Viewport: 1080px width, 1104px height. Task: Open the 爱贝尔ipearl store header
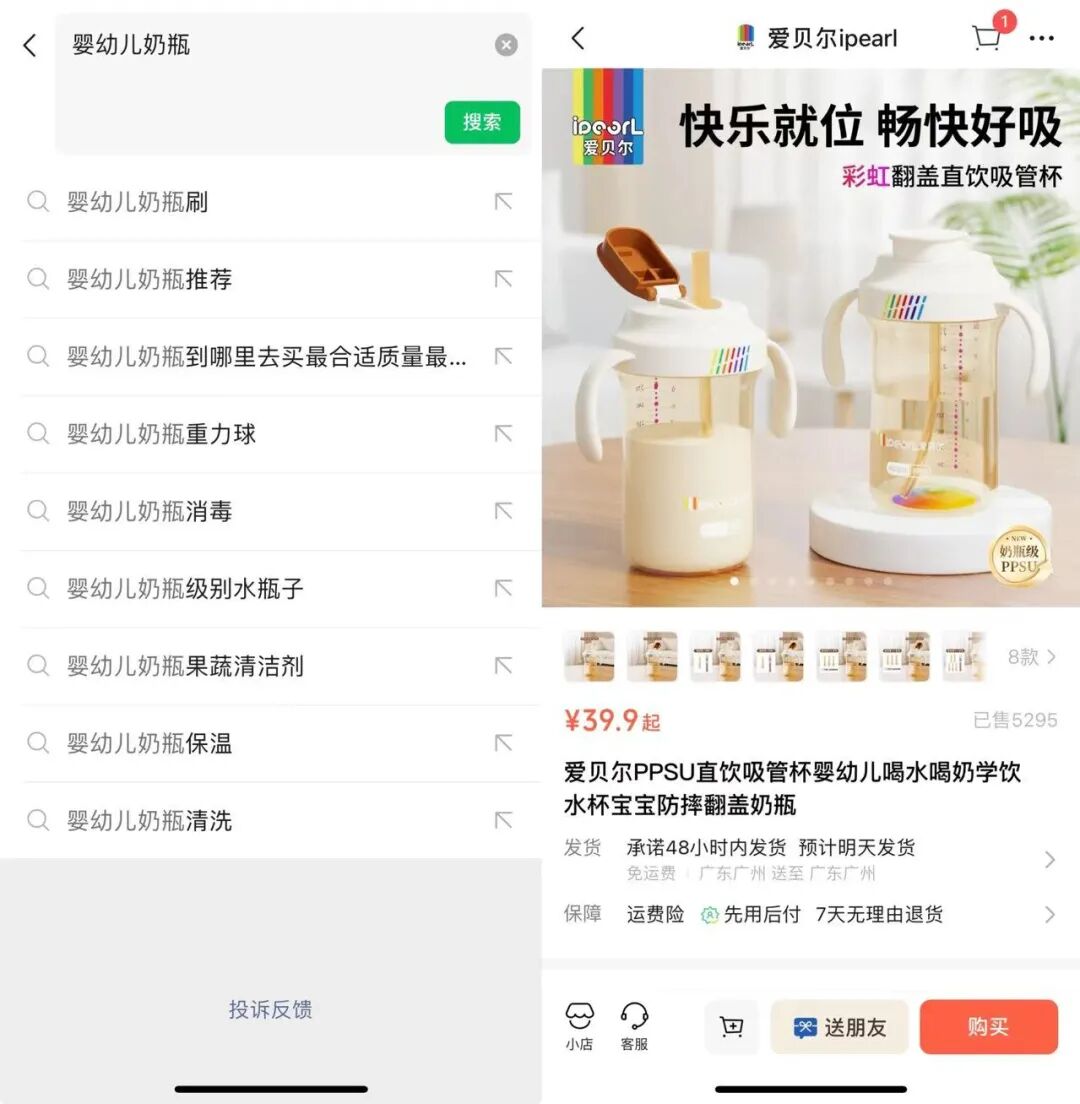[x=816, y=39]
